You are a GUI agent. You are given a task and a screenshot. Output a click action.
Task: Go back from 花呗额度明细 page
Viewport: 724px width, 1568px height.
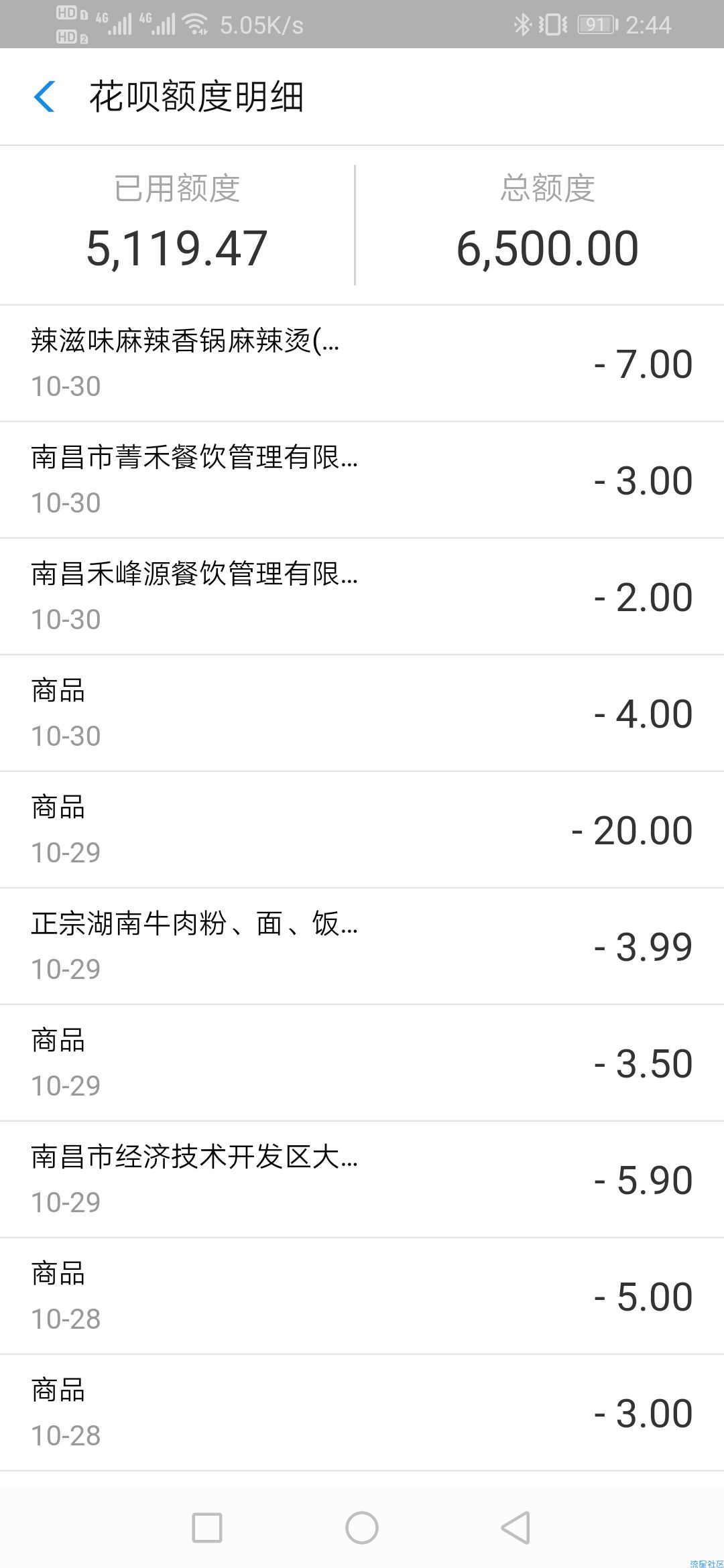[44, 96]
